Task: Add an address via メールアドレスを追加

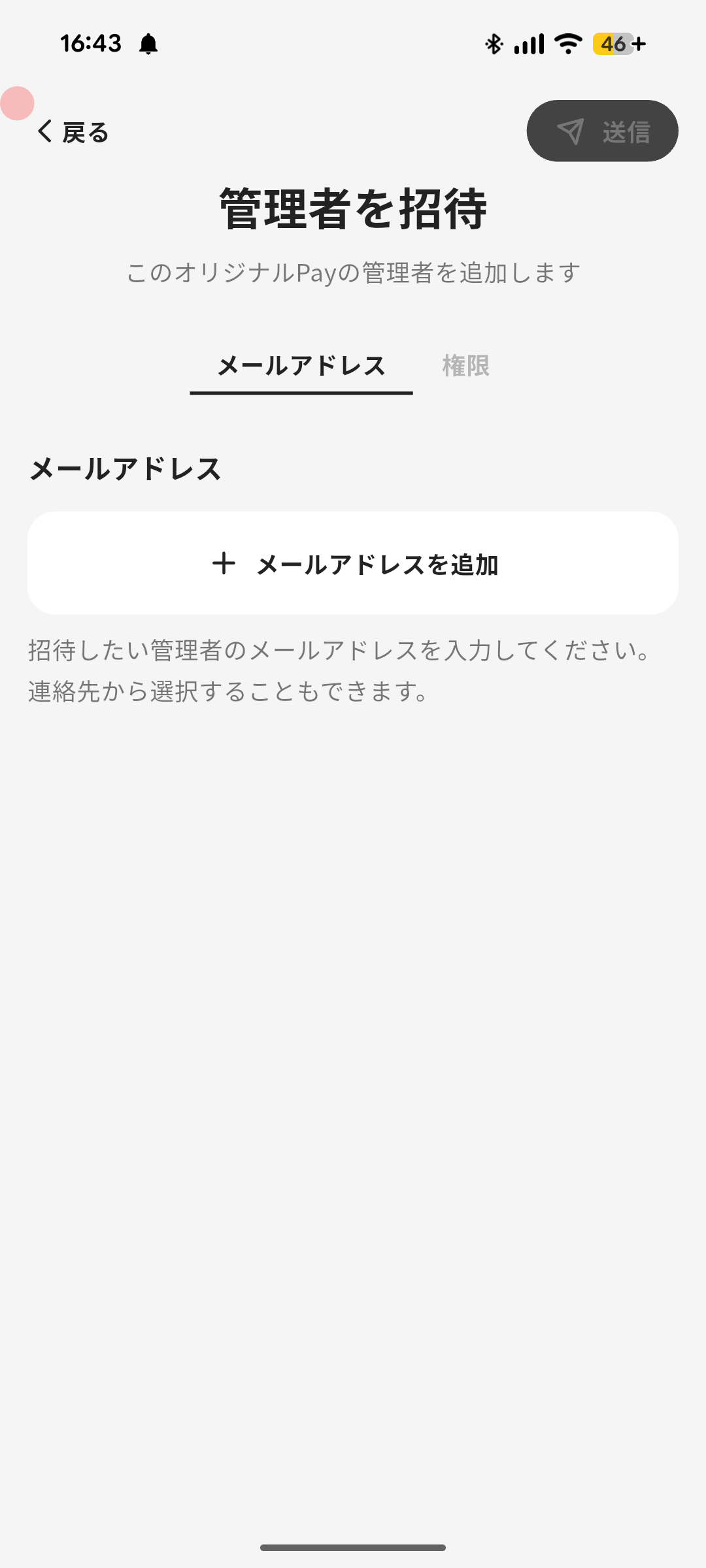Action: [x=353, y=563]
